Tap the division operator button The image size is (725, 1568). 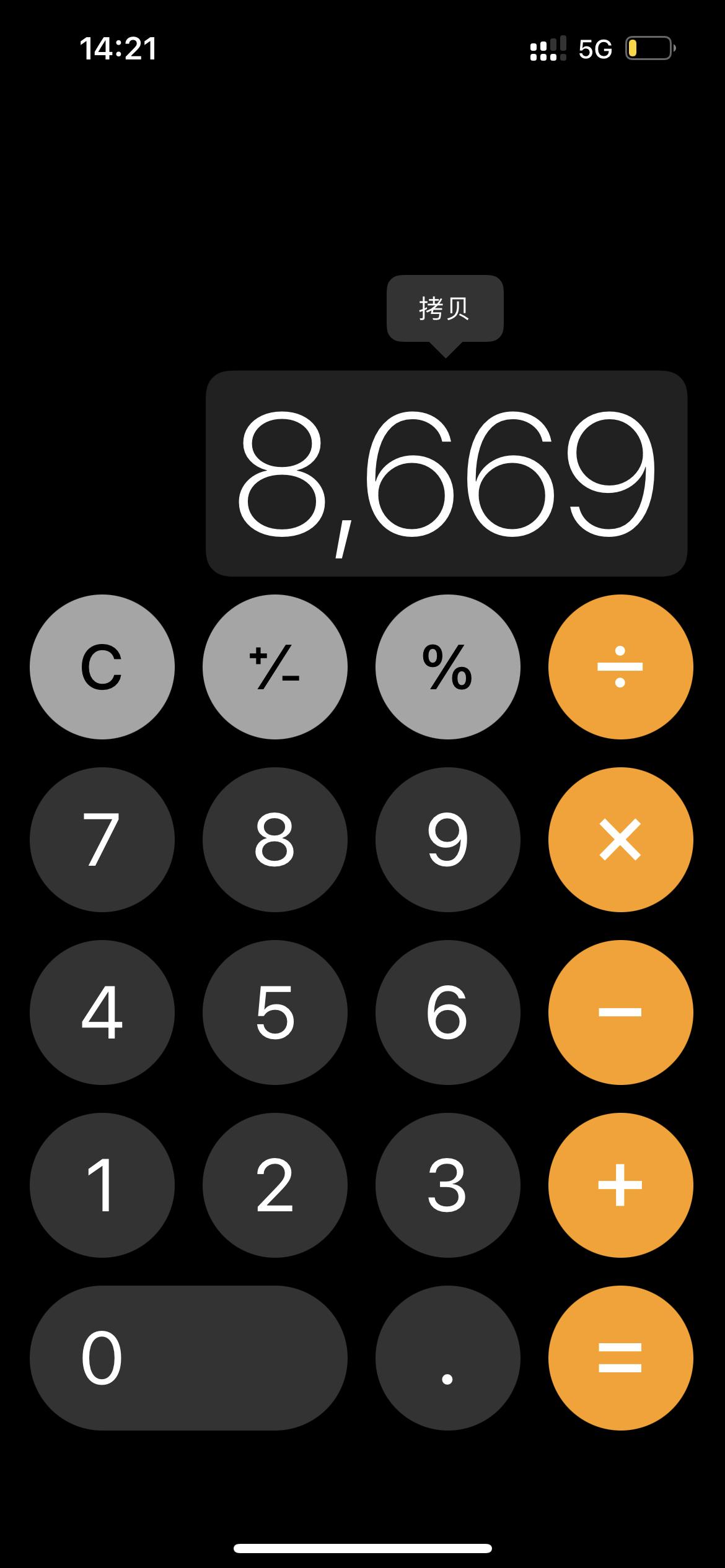point(620,666)
